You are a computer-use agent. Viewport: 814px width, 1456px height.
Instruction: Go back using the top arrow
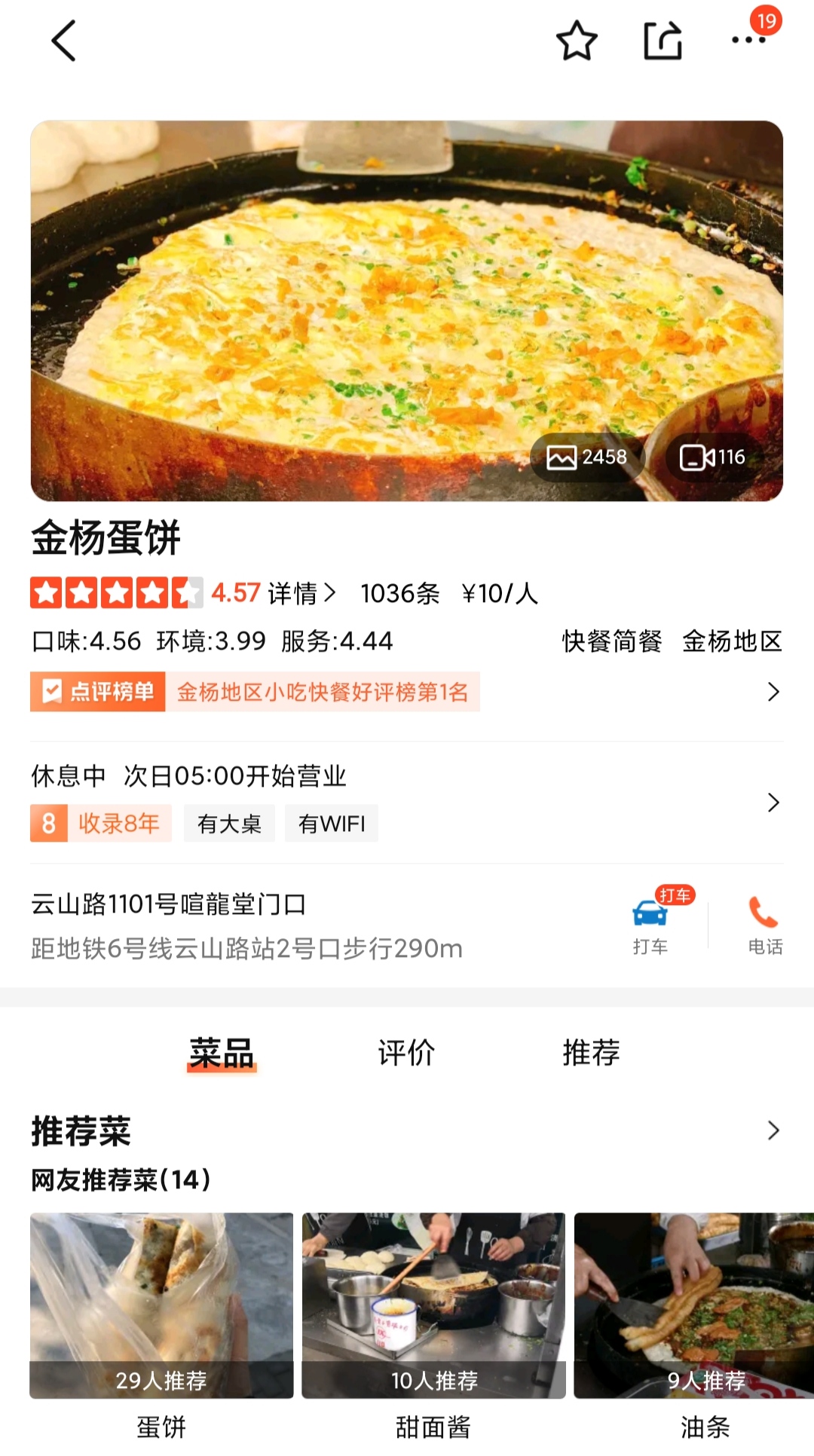click(64, 41)
